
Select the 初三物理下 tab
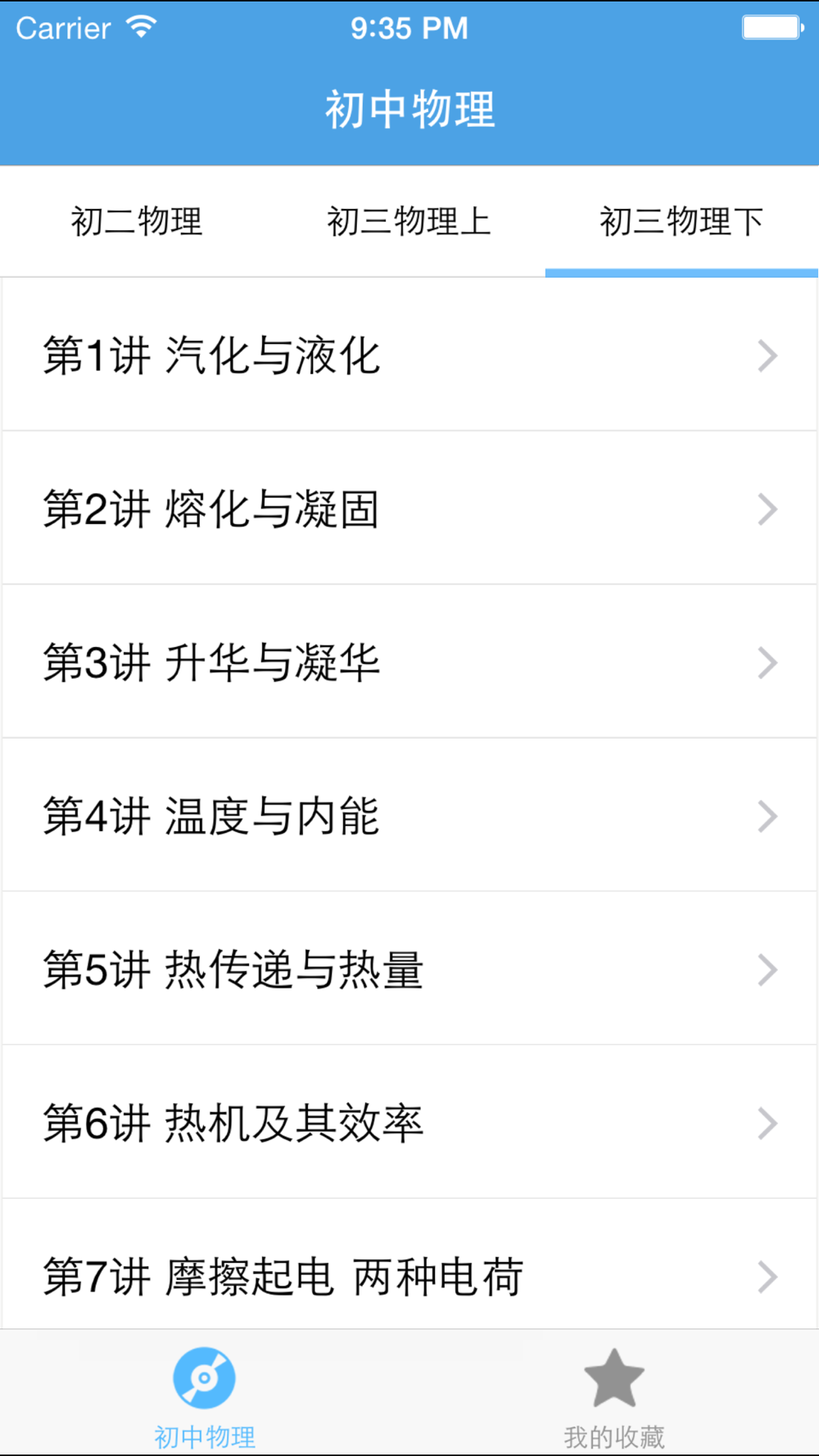(x=681, y=221)
